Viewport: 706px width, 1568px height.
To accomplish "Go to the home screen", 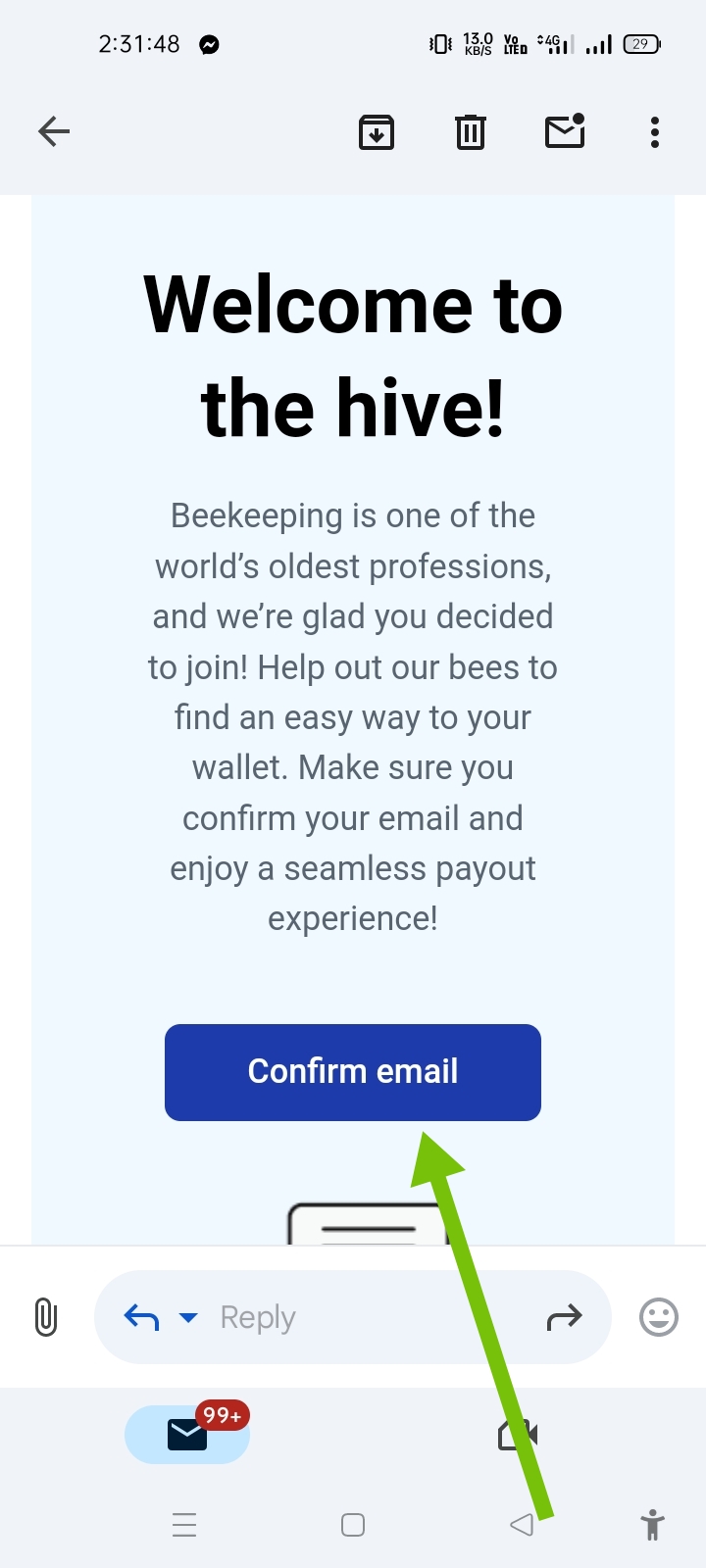I will pyautogui.click(x=353, y=1525).
